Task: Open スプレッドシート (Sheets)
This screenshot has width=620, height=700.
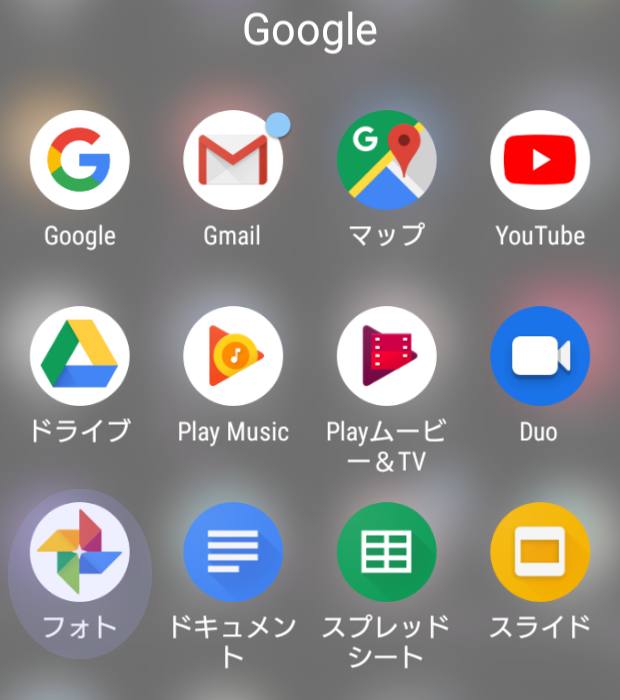Action: (387, 552)
